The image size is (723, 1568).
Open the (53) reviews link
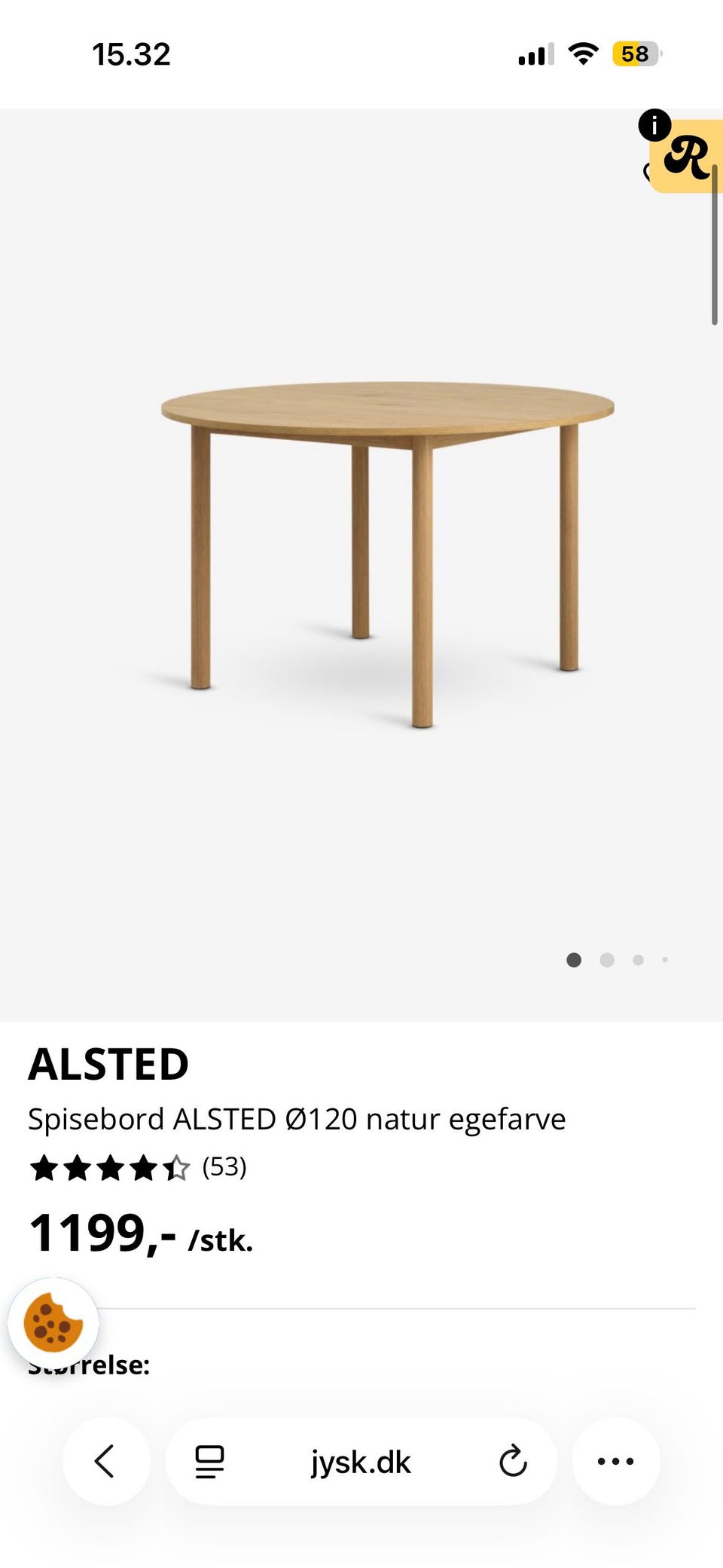(x=224, y=1169)
